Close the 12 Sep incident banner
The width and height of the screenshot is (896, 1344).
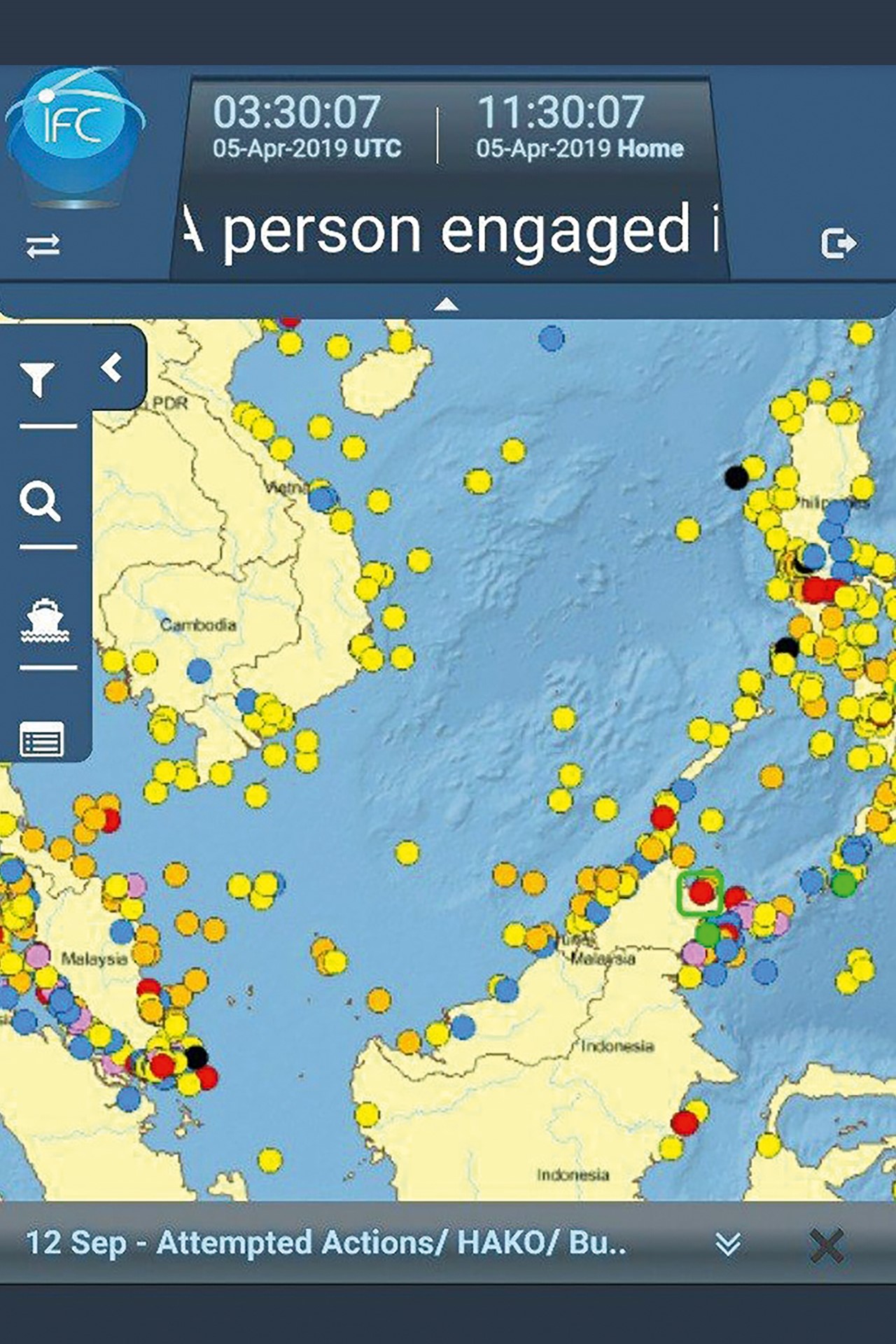(x=827, y=1244)
